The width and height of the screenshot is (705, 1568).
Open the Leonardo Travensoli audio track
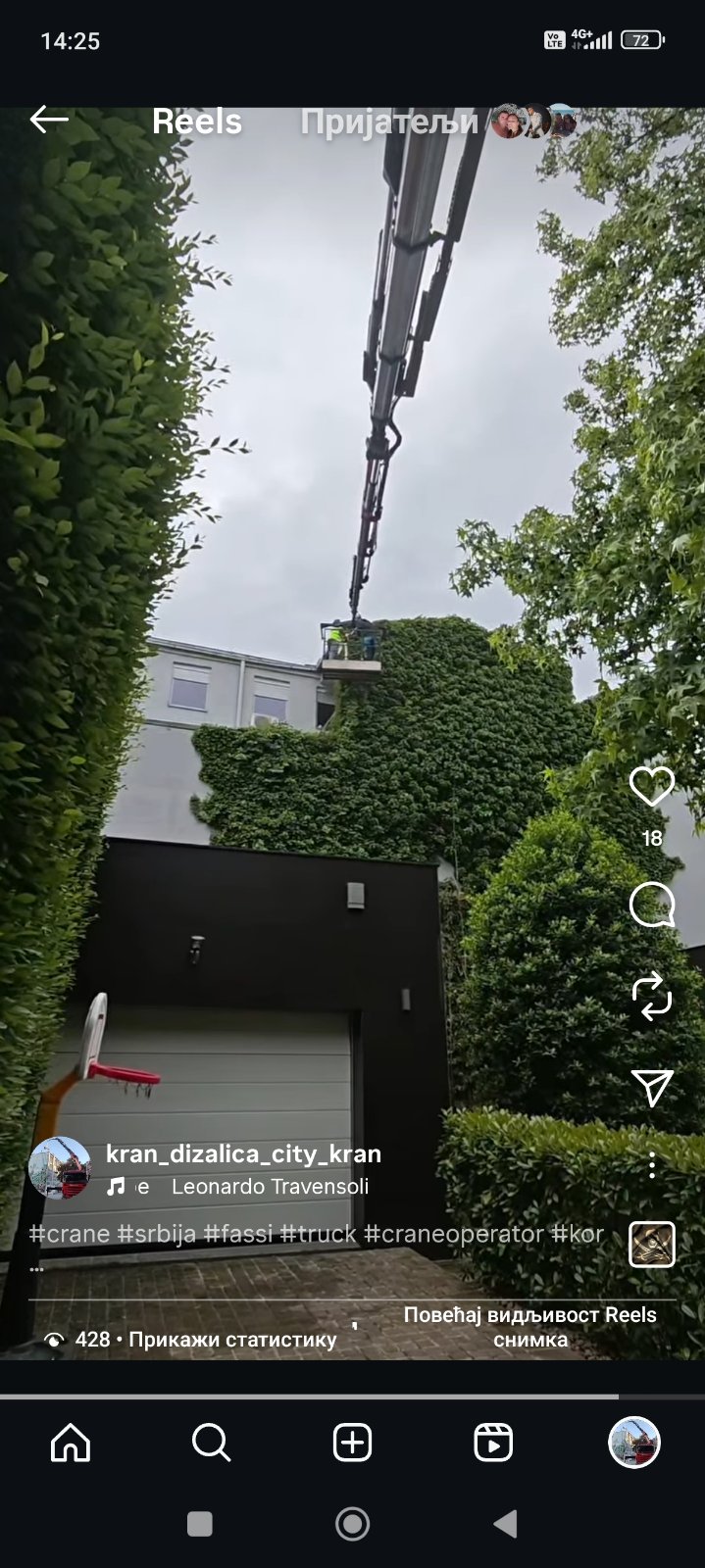click(x=270, y=1187)
